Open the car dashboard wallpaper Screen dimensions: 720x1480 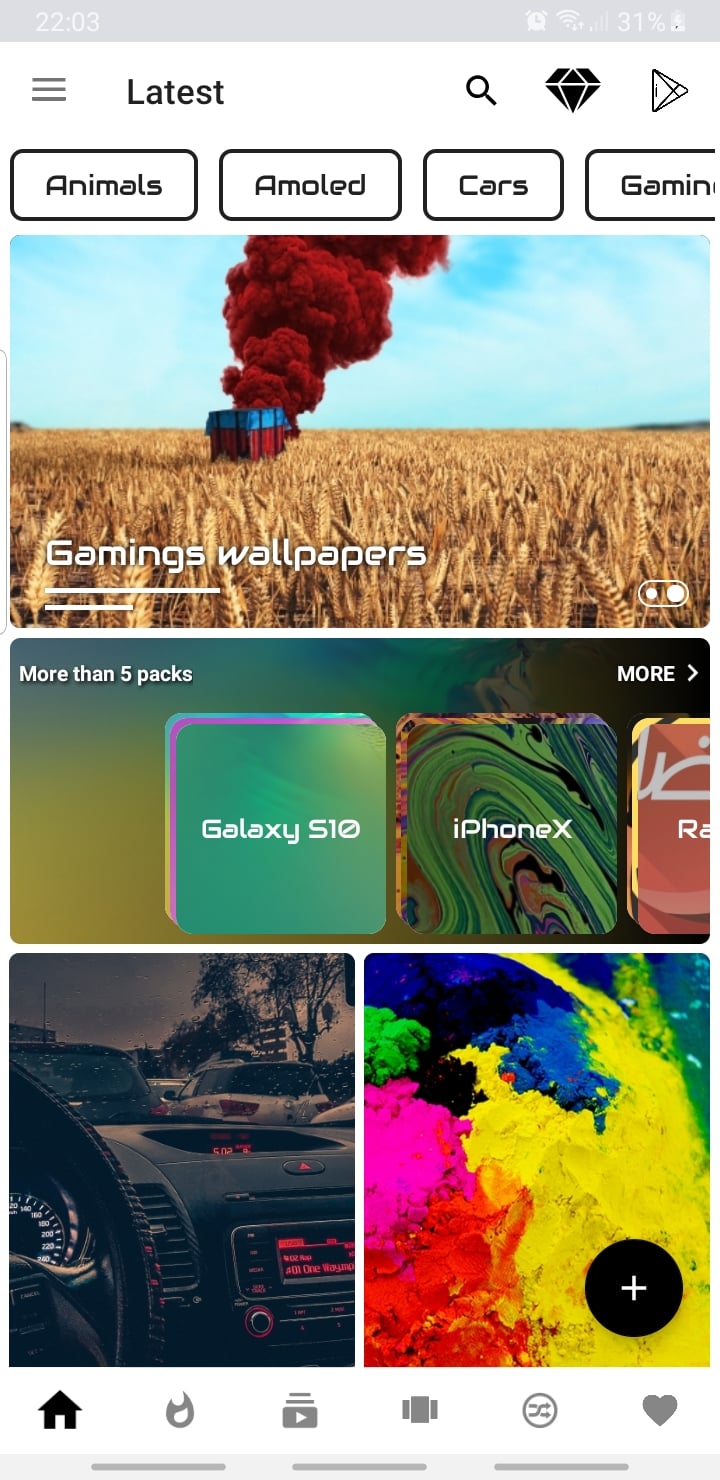(182, 1158)
